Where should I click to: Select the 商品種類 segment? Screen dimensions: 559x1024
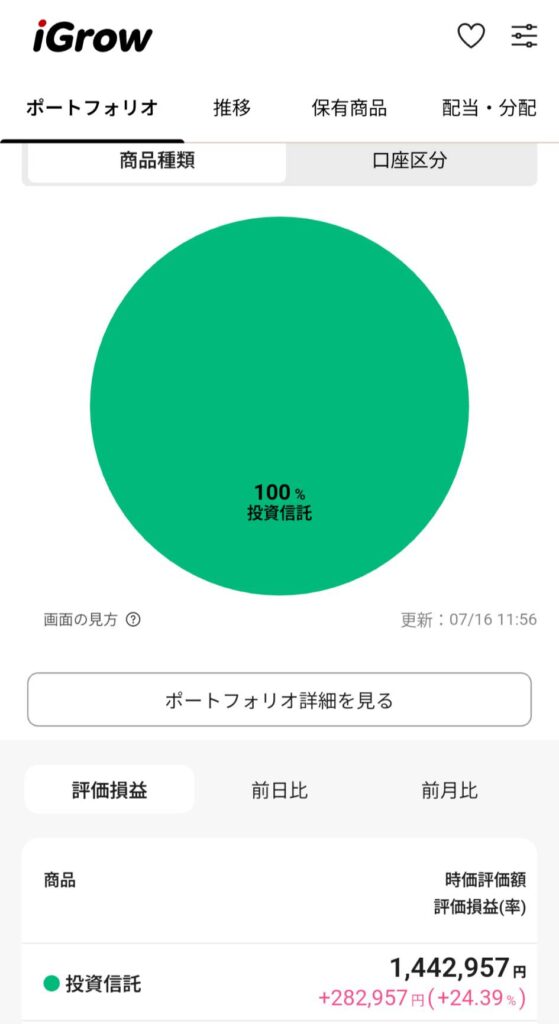(157, 161)
